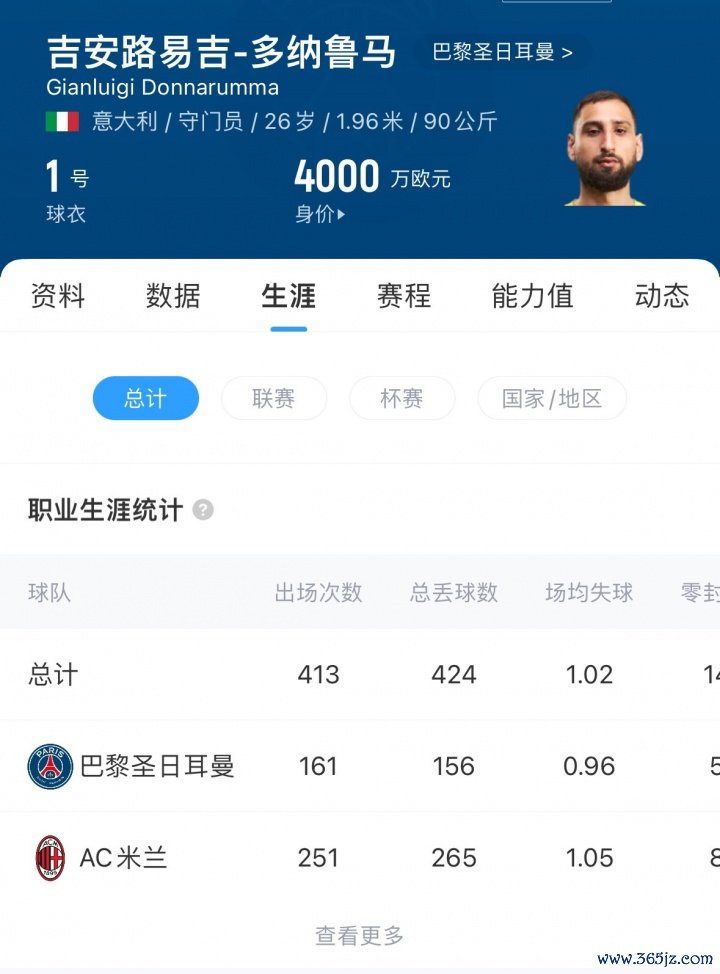Expand the 身价 market value details
The width and height of the screenshot is (720, 974).
coord(320,214)
